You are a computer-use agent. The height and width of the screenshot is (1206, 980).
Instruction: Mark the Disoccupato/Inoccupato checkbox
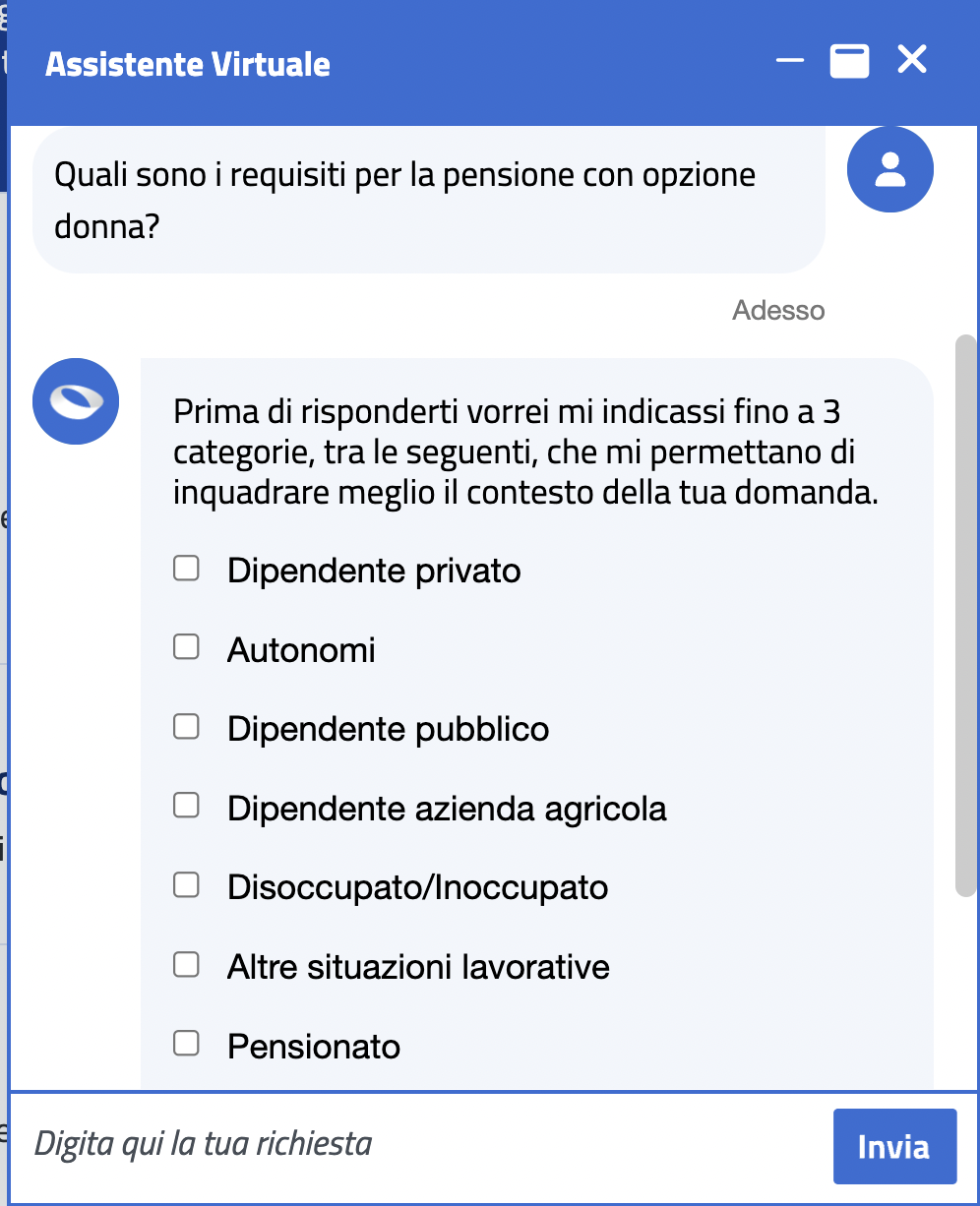(x=186, y=885)
